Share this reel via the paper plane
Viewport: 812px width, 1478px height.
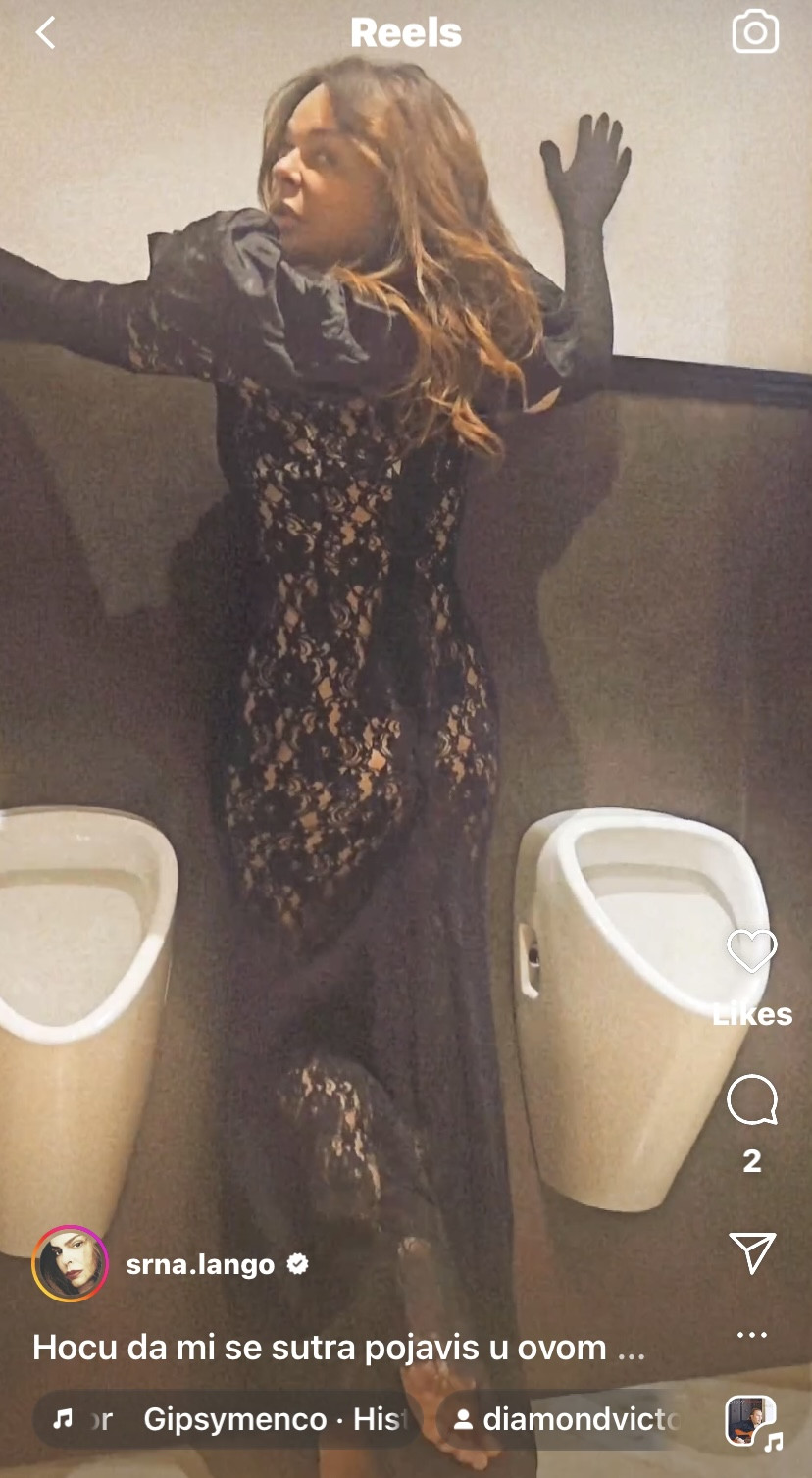(752, 1252)
